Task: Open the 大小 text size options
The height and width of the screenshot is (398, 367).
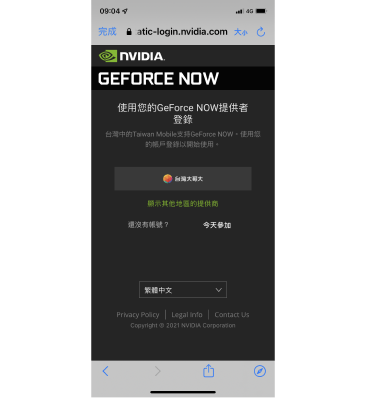Action: point(241,32)
